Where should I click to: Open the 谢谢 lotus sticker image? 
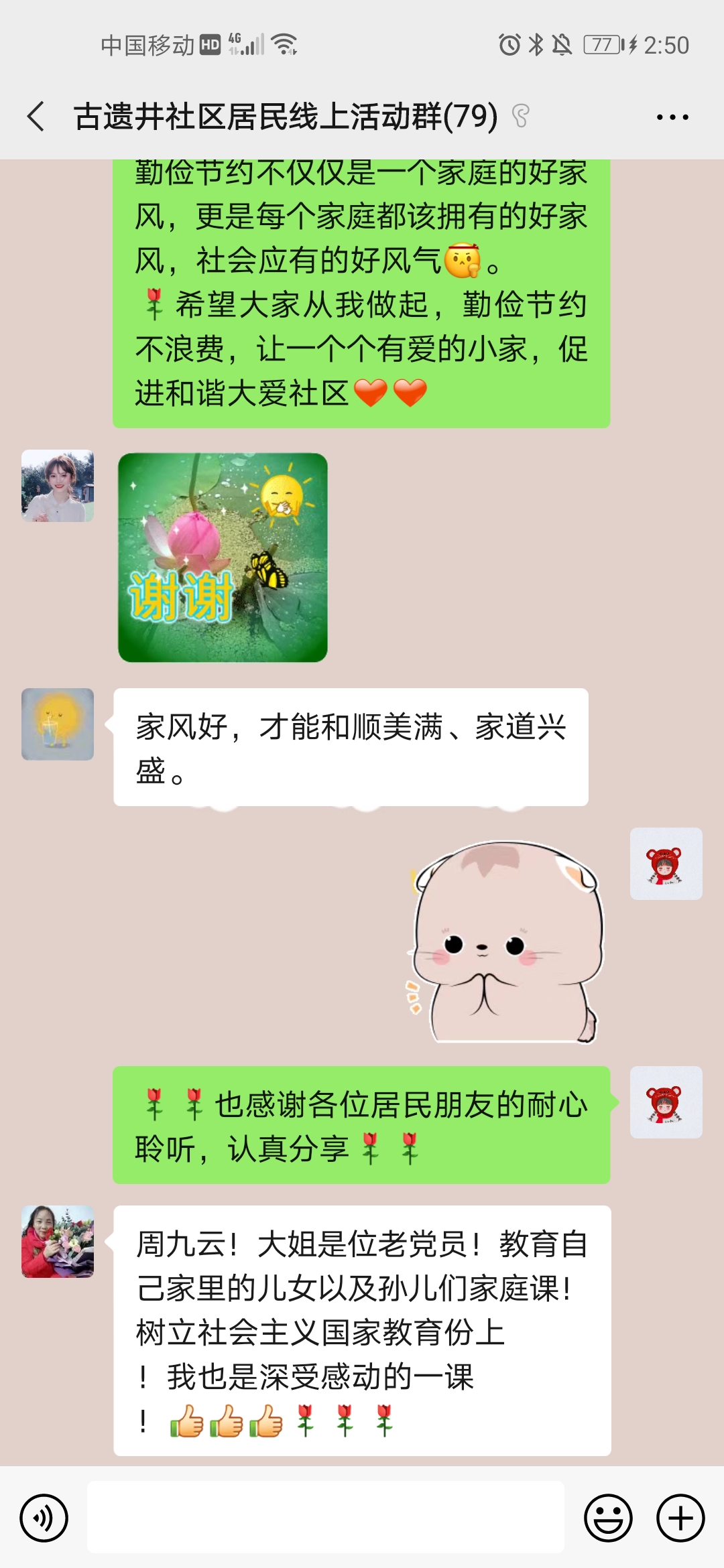pyautogui.click(x=223, y=558)
